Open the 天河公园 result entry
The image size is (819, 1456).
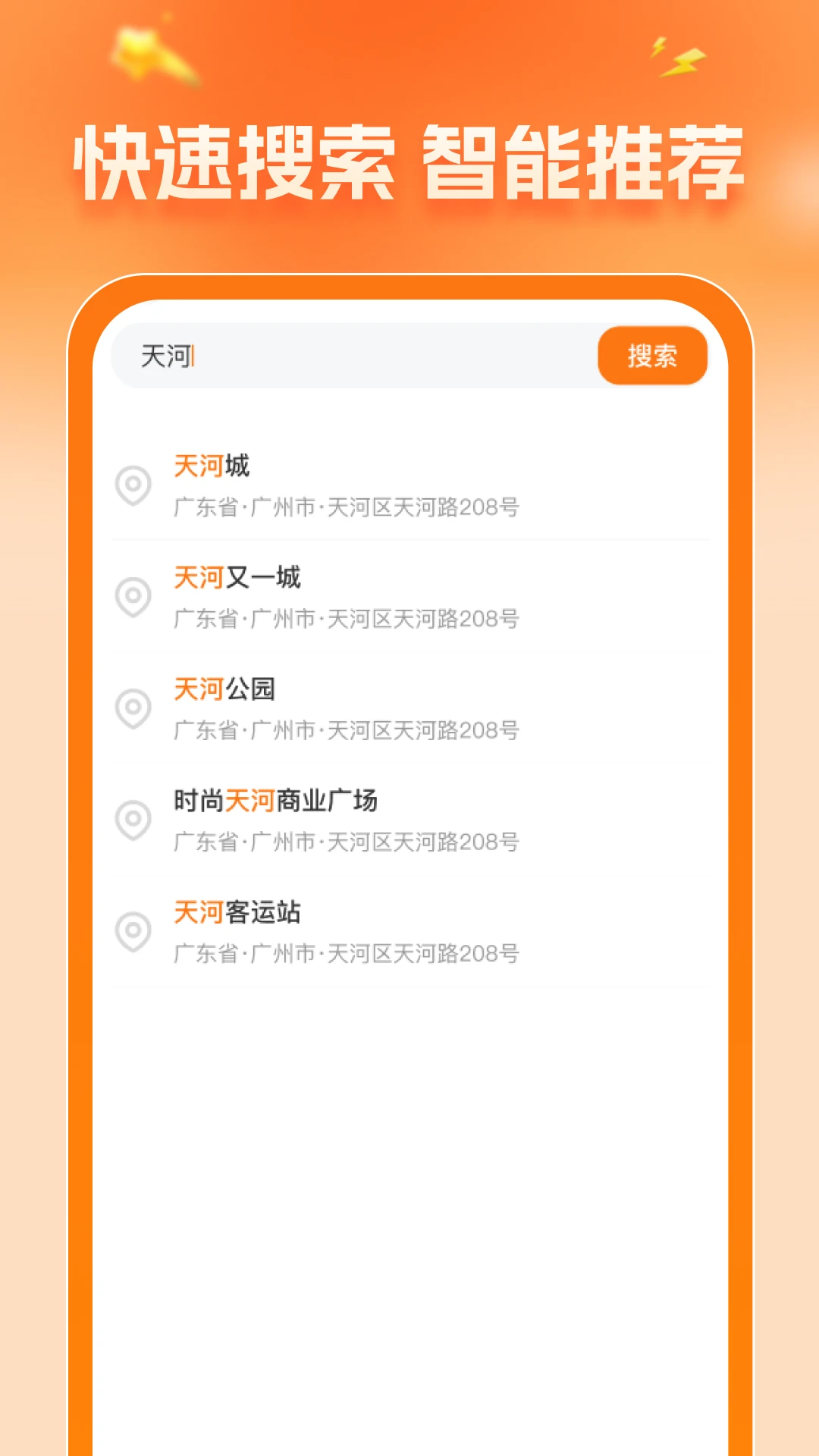click(224, 689)
